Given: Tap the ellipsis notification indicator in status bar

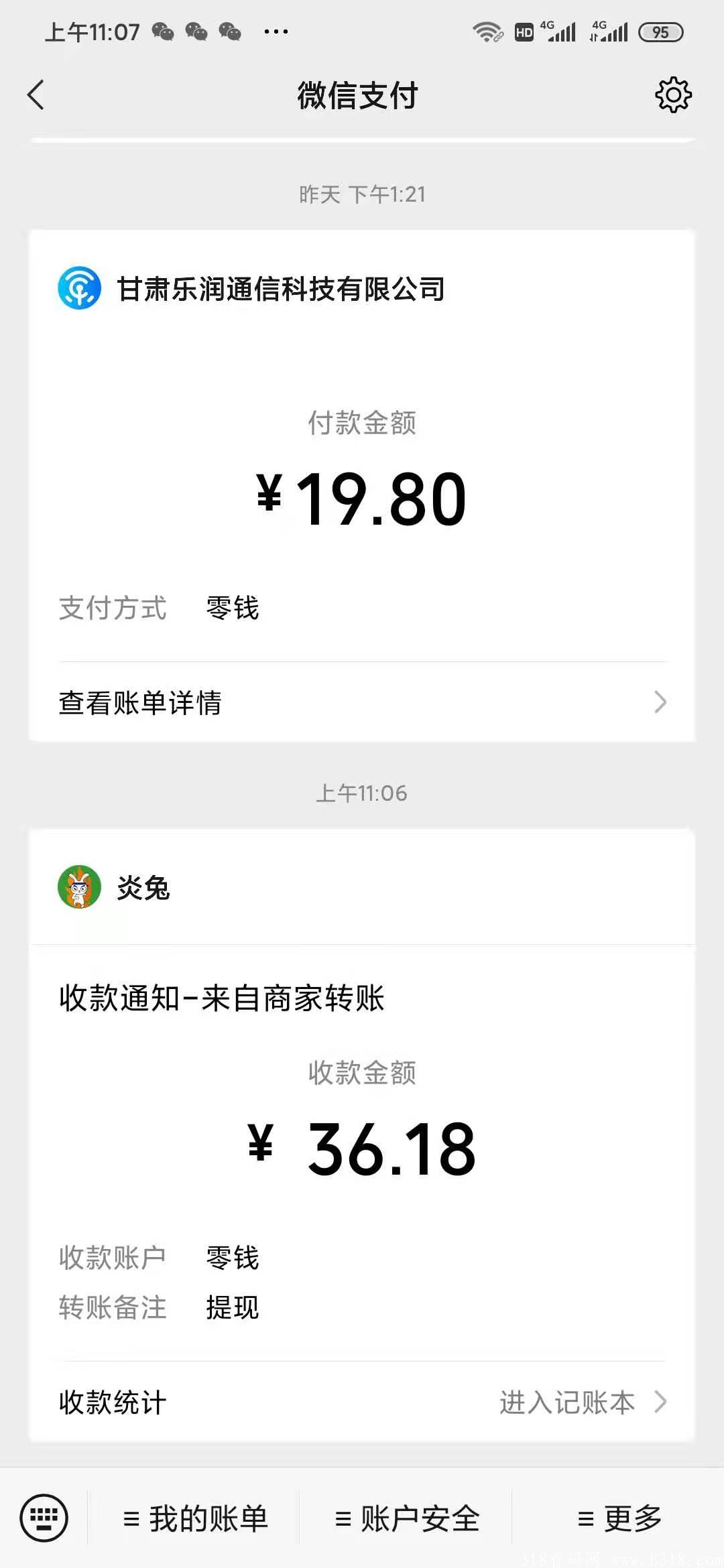Looking at the screenshot, I should coord(277,30).
